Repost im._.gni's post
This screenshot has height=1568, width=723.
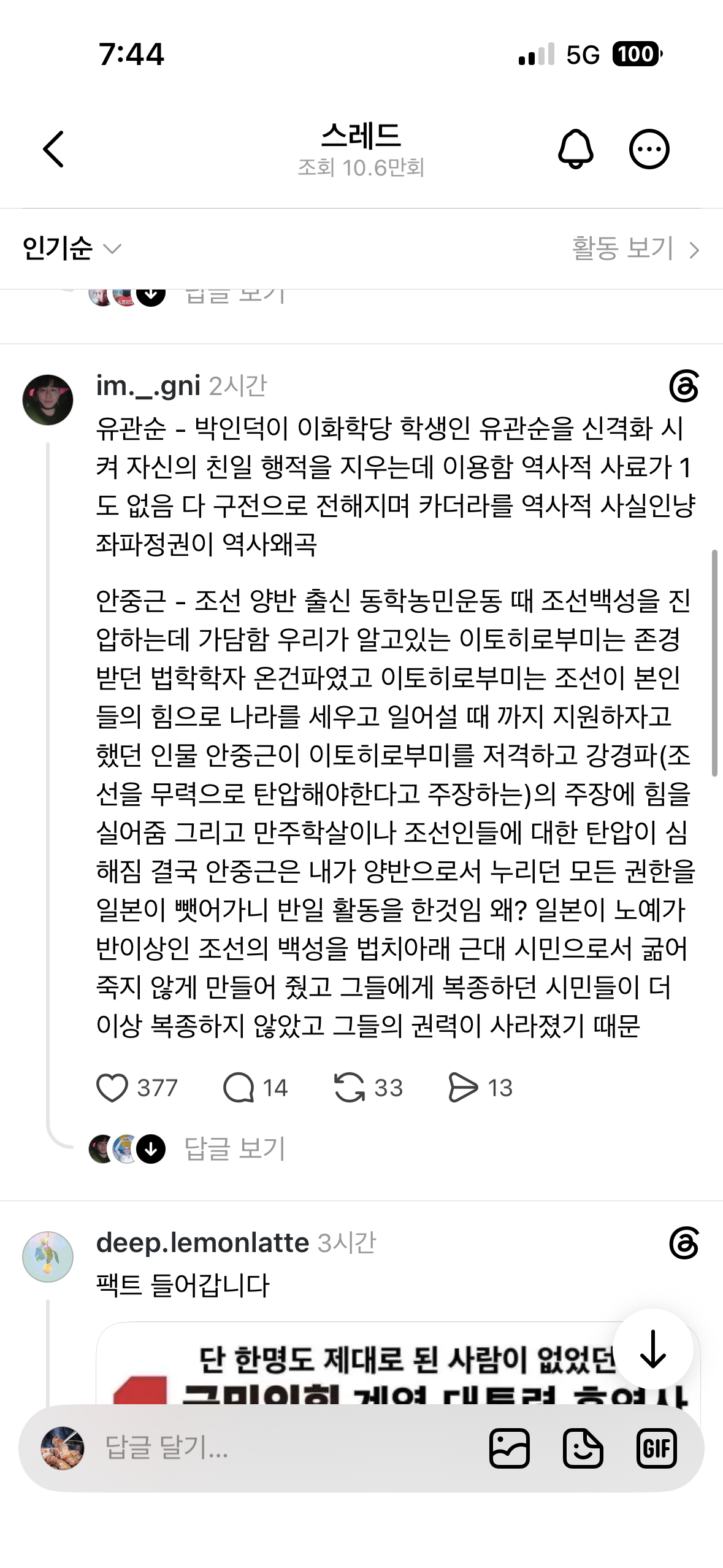coord(350,1088)
